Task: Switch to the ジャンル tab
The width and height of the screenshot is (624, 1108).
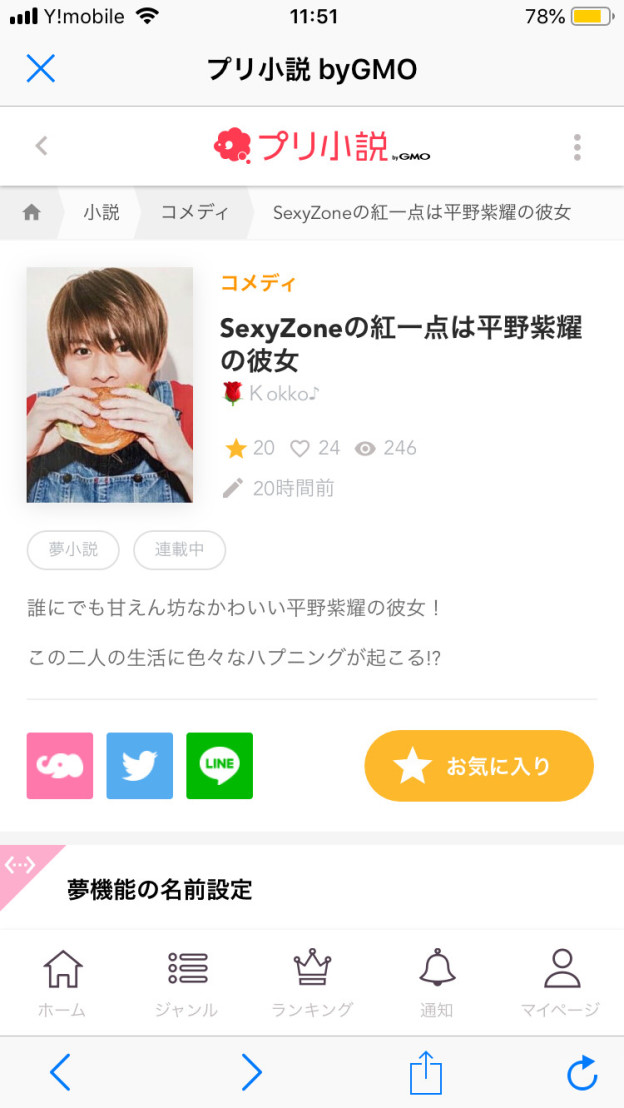Action: 187,983
